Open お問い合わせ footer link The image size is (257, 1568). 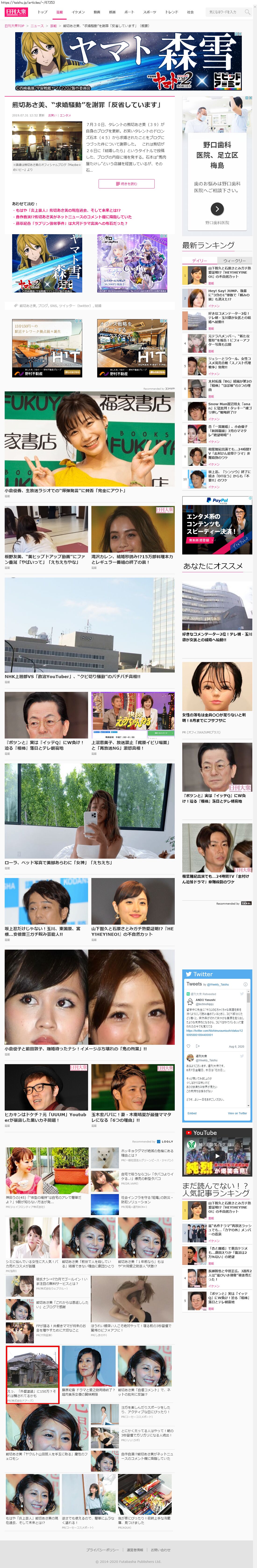[161, 1550]
